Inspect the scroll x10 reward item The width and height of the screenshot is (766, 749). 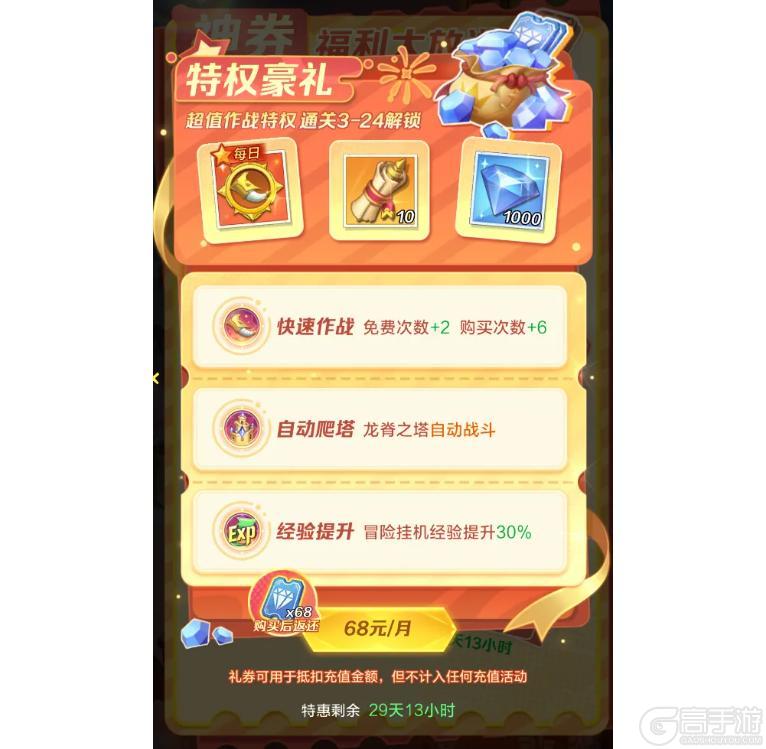[378, 189]
